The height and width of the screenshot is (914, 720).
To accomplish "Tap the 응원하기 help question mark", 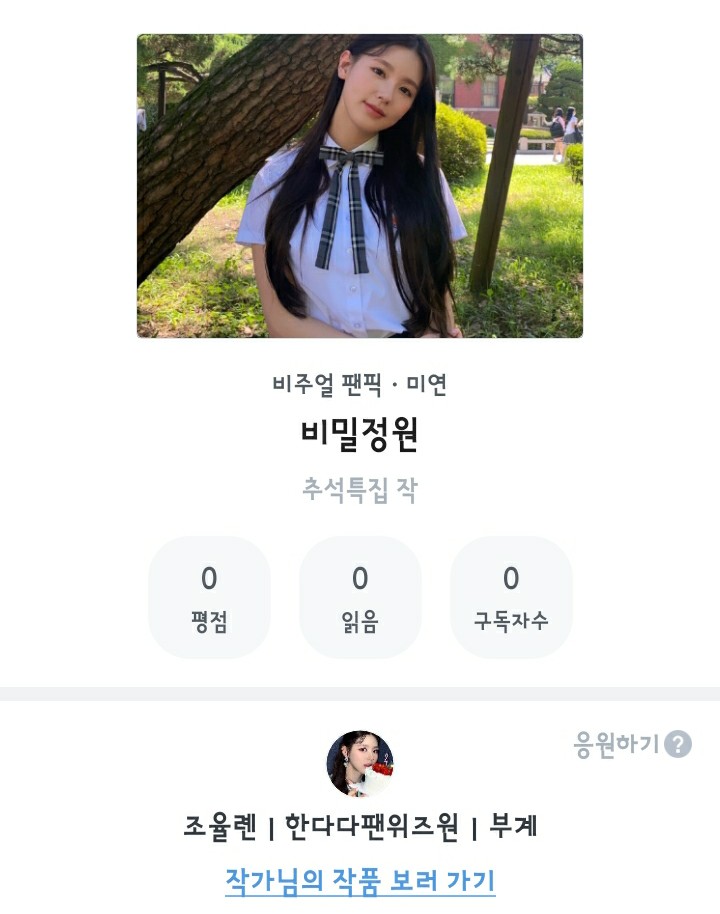I will tap(678, 745).
